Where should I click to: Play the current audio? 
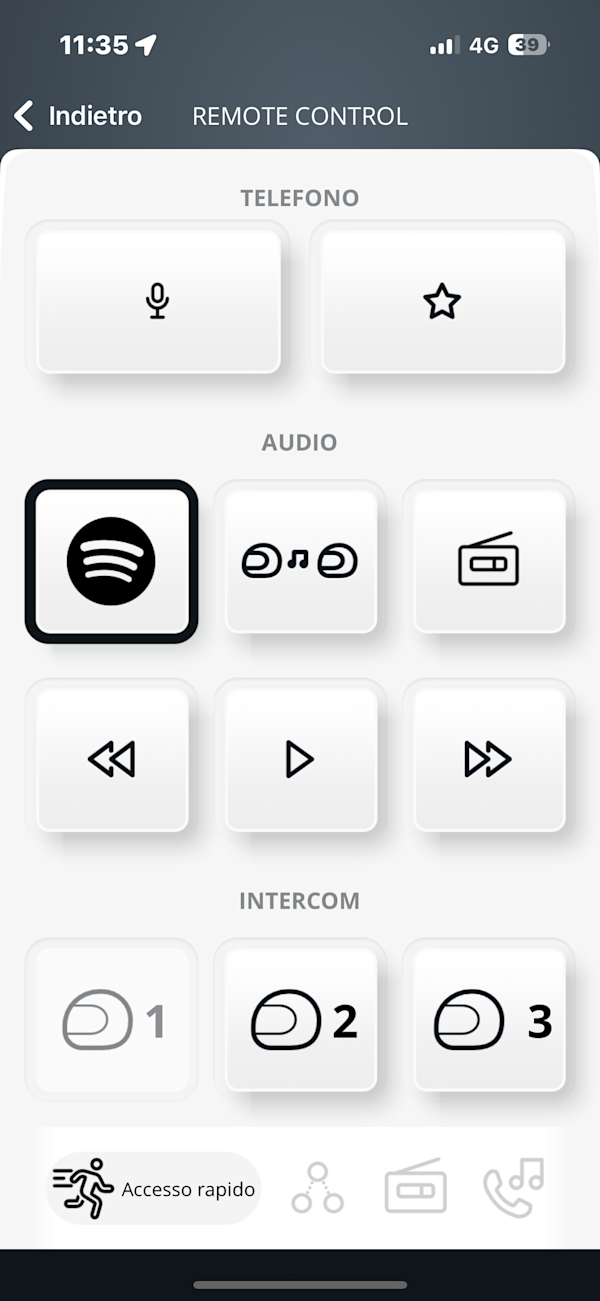tap(300, 760)
